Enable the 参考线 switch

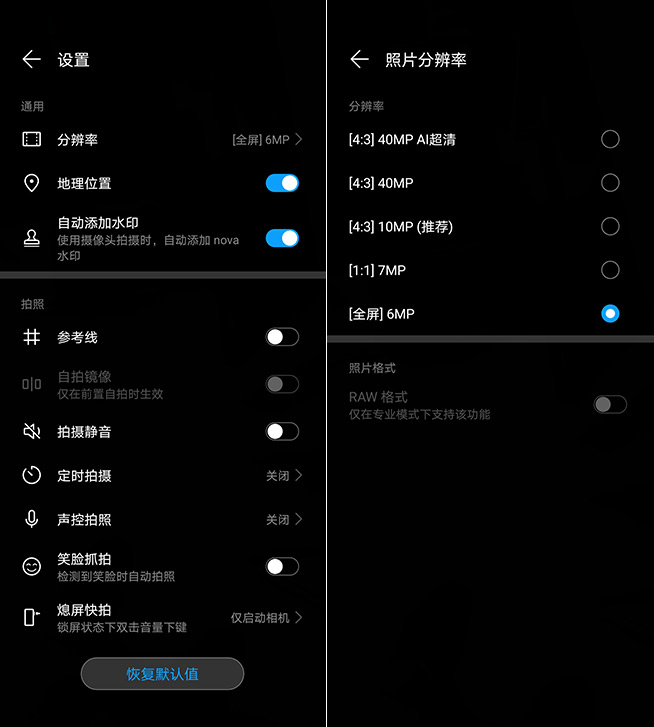tap(282, 337)
